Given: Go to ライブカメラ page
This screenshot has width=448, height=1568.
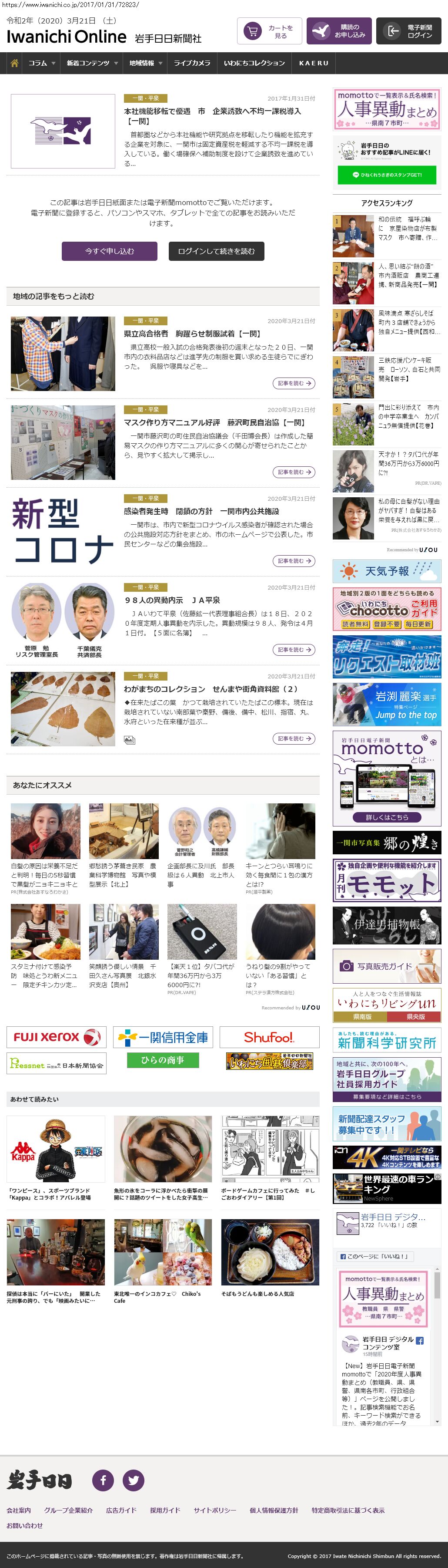Looking at the screenshot, I should pos(192,63).
